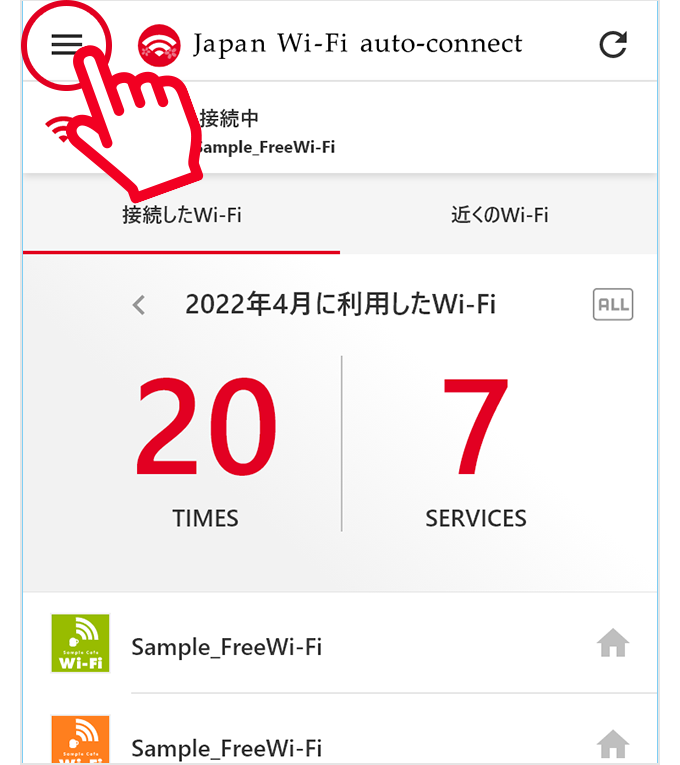
Task: Open the hamburger drawer menu
Action: click(66, 45)
